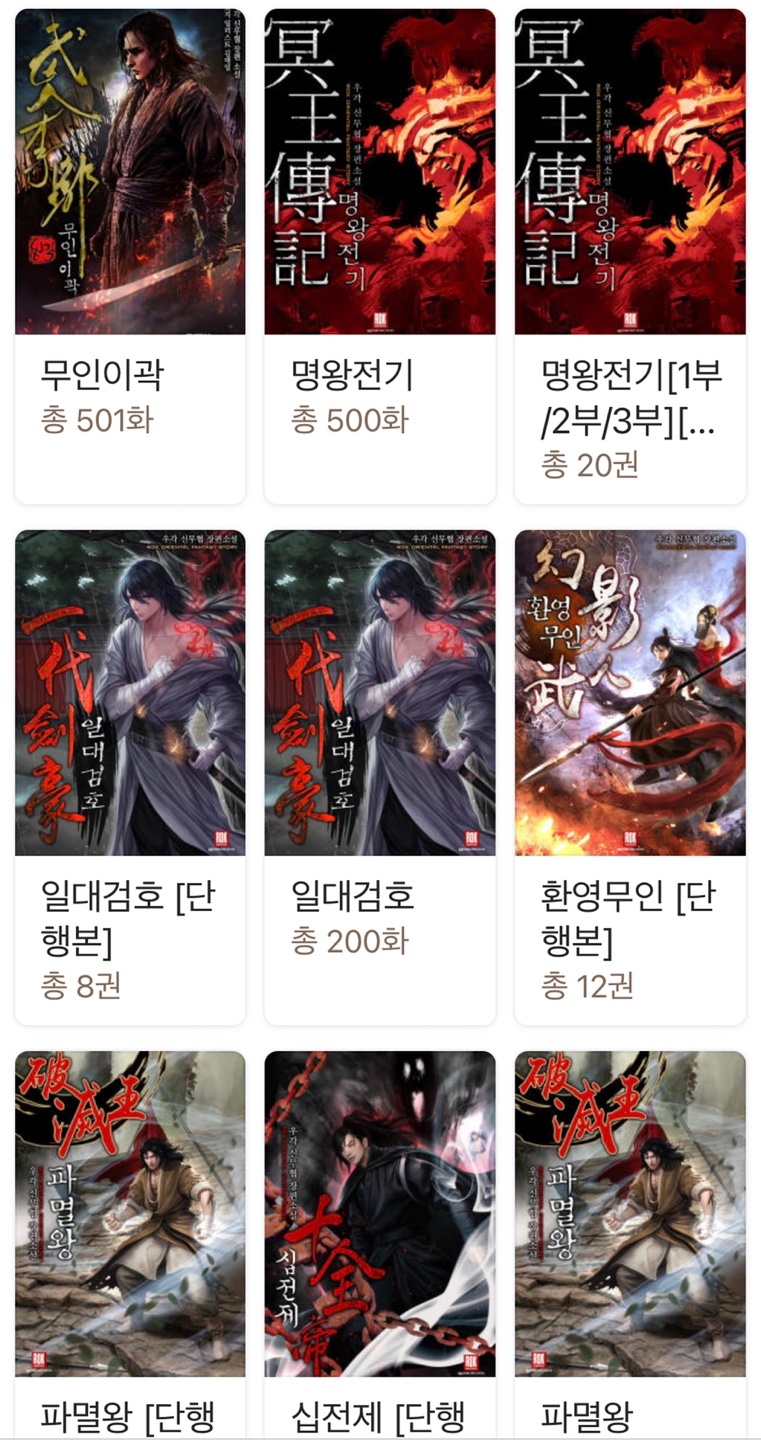Open the 파멸왕 [단행 card
Viewport: 761px width, 1440px height.
pos(130,1245)
